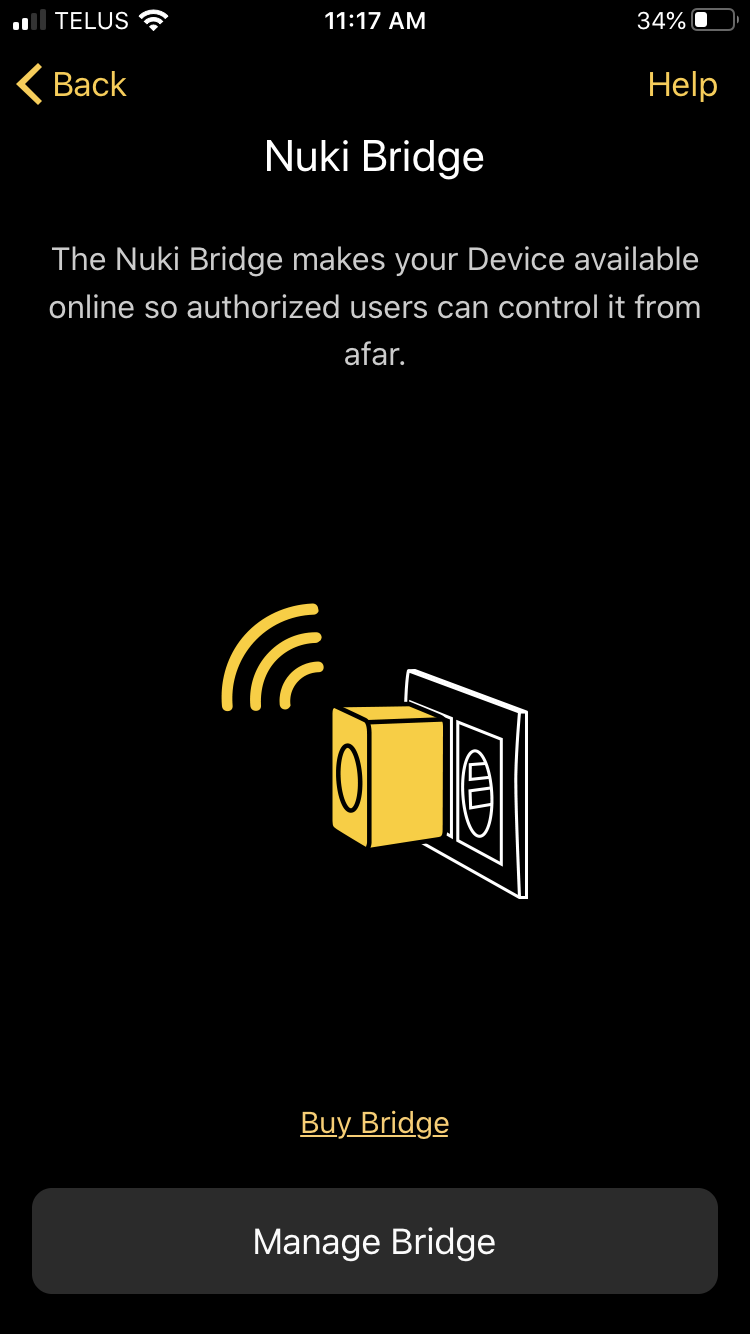
Task: Select the Nuki Bridge title text
Action: 374,156
